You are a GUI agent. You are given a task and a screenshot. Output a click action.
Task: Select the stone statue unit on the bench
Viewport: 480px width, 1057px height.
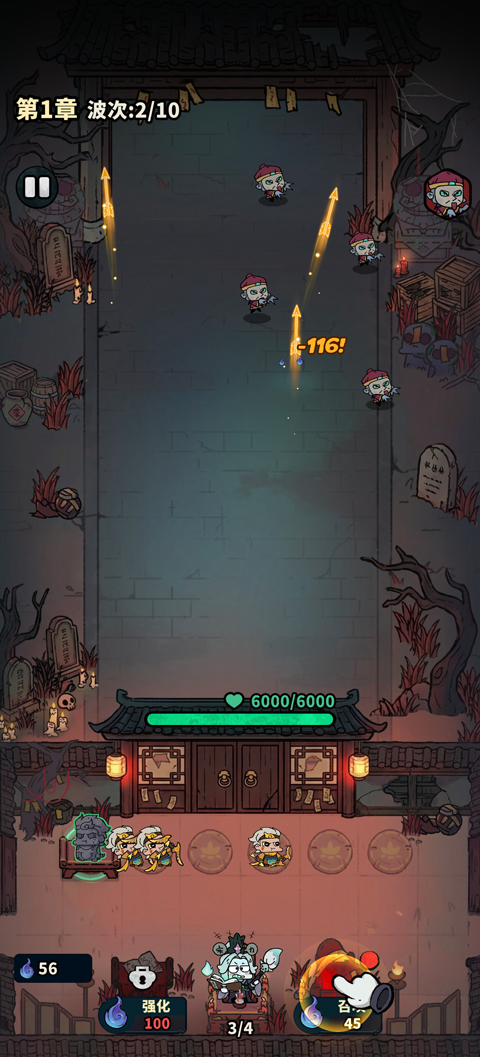[x=90, y=838]
